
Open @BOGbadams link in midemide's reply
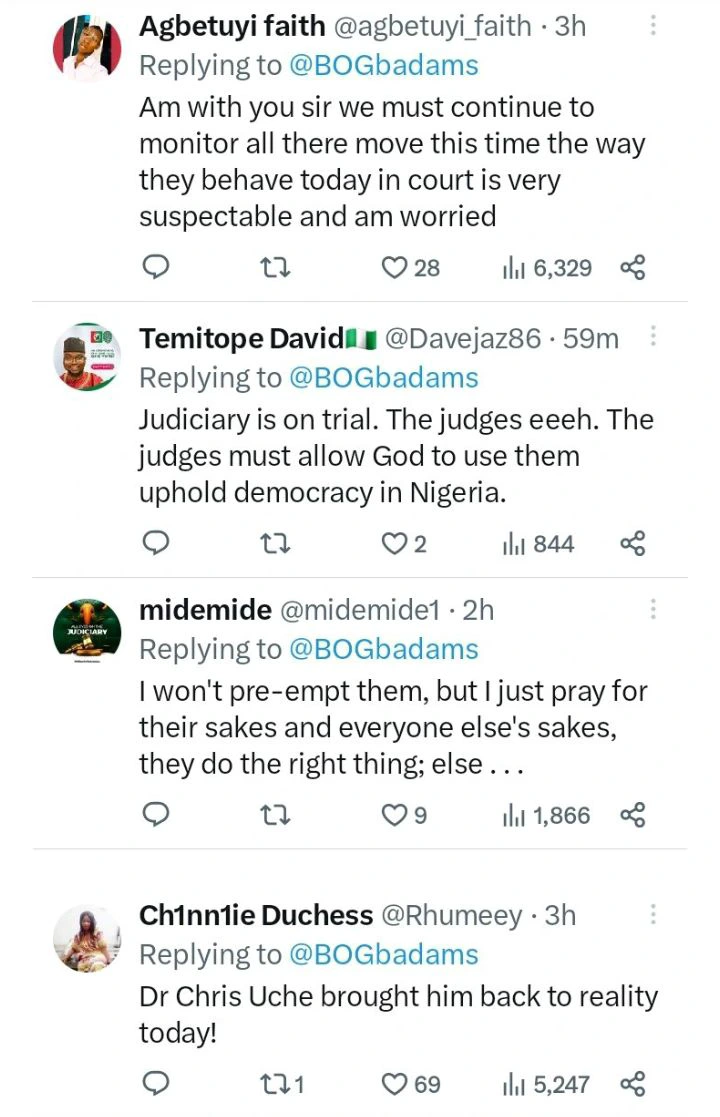pyautogui.click(x=383, y=650)
